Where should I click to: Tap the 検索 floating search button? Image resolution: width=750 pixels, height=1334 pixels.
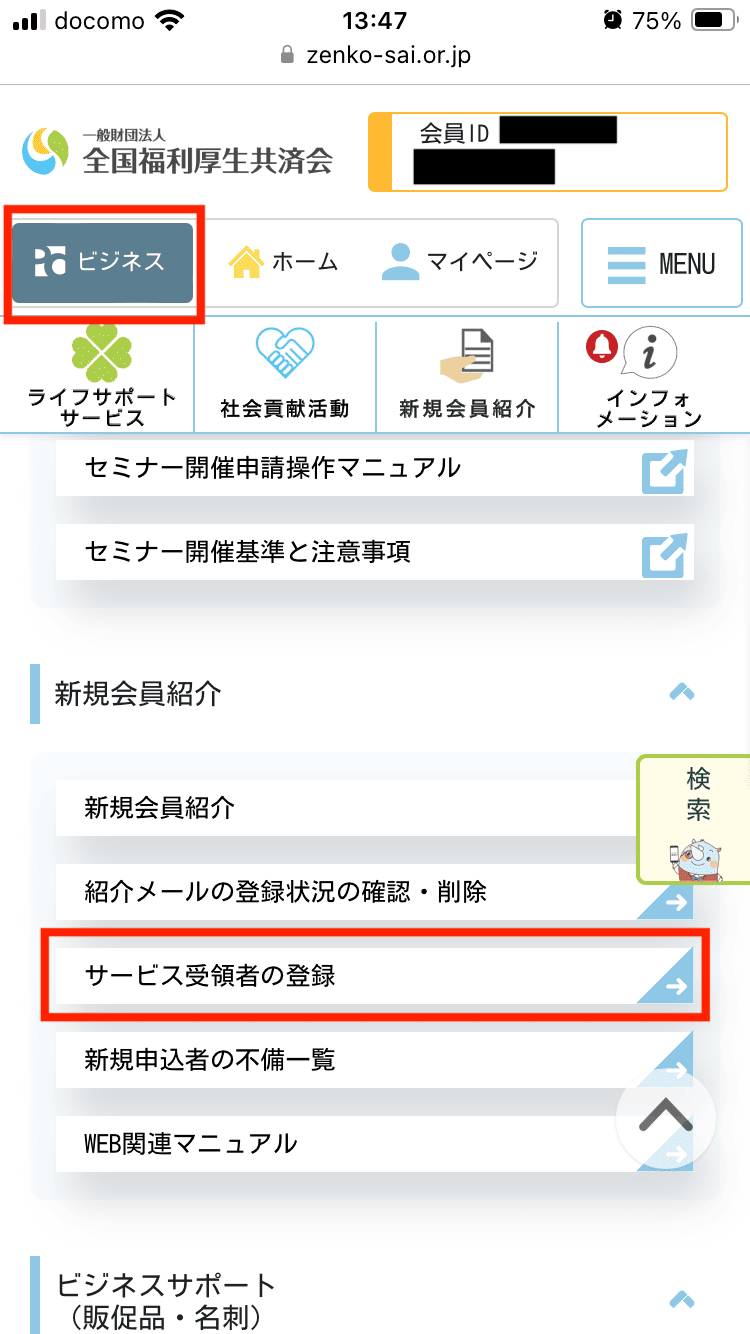[x=697, y=818]
